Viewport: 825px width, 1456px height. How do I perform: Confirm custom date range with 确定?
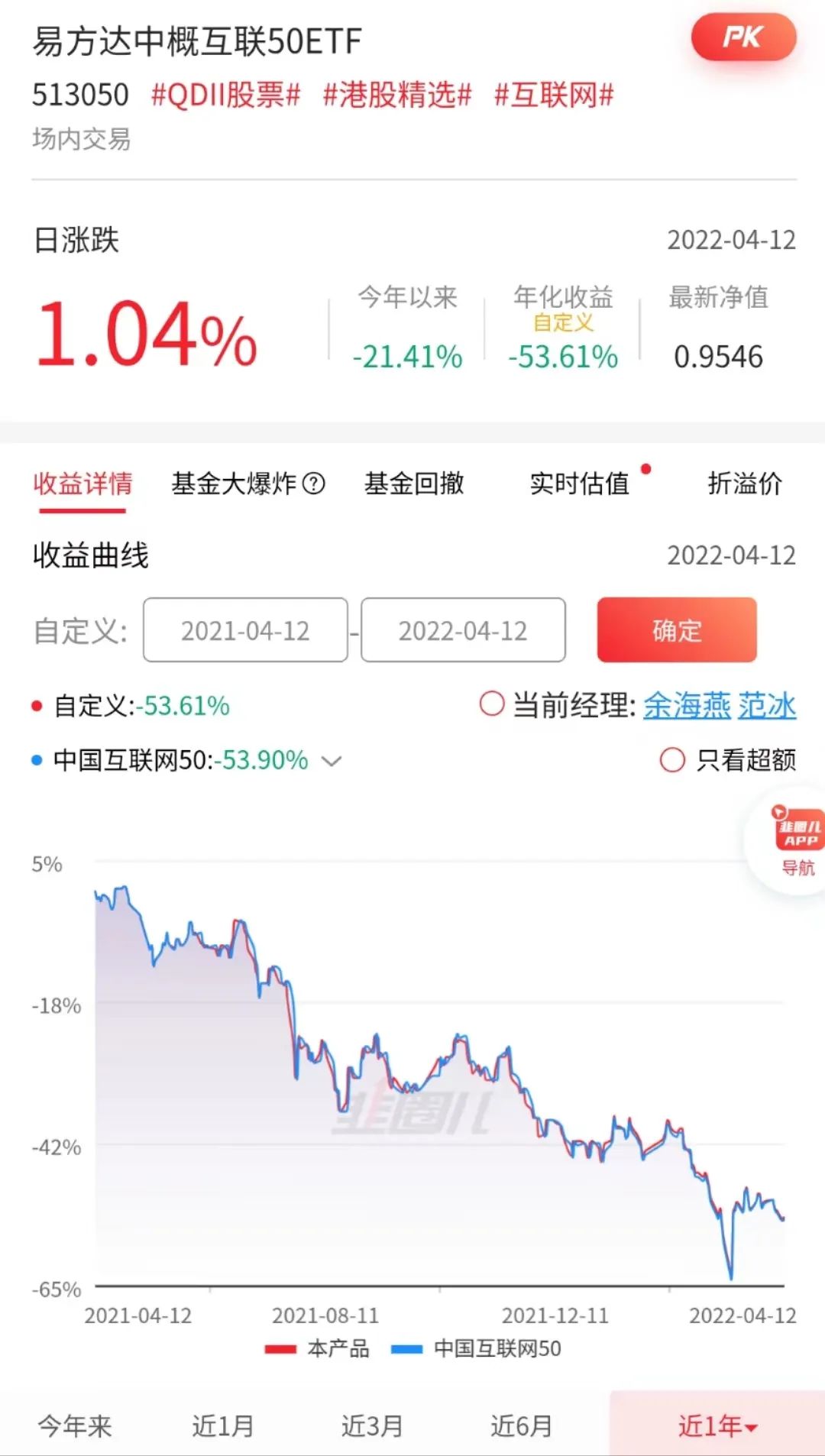[677, 630]
